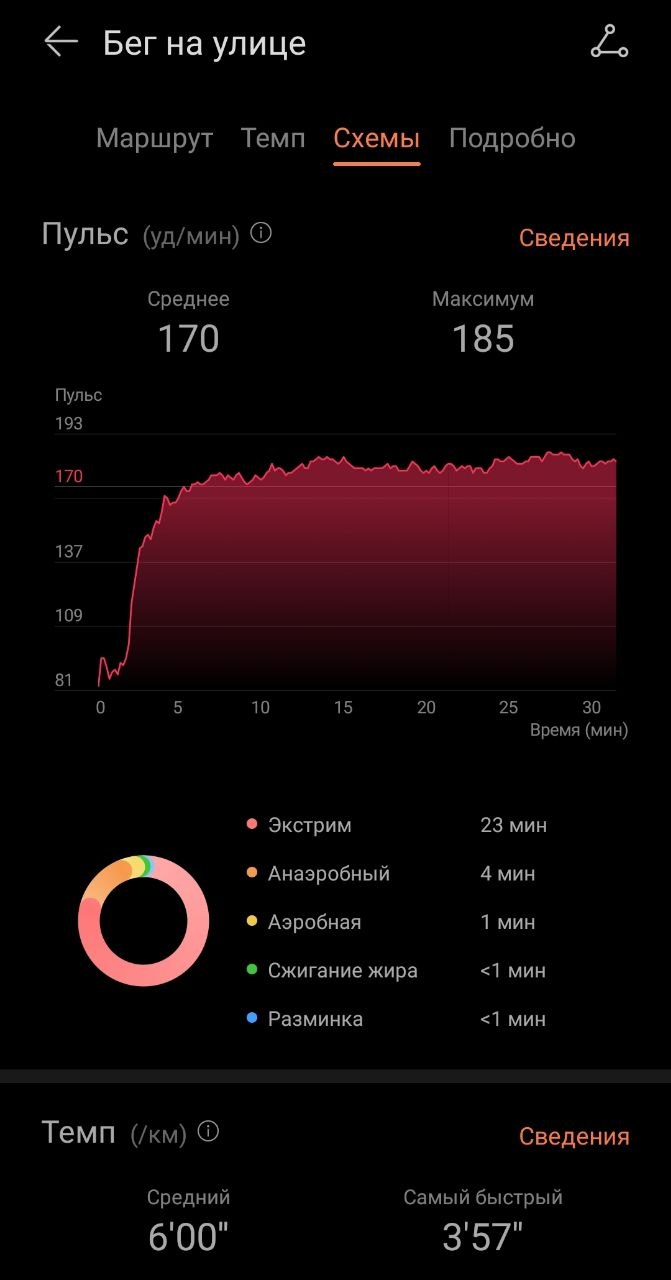Open Сведения for the Пульс section
671x1280 pixels.
point(574,238)
